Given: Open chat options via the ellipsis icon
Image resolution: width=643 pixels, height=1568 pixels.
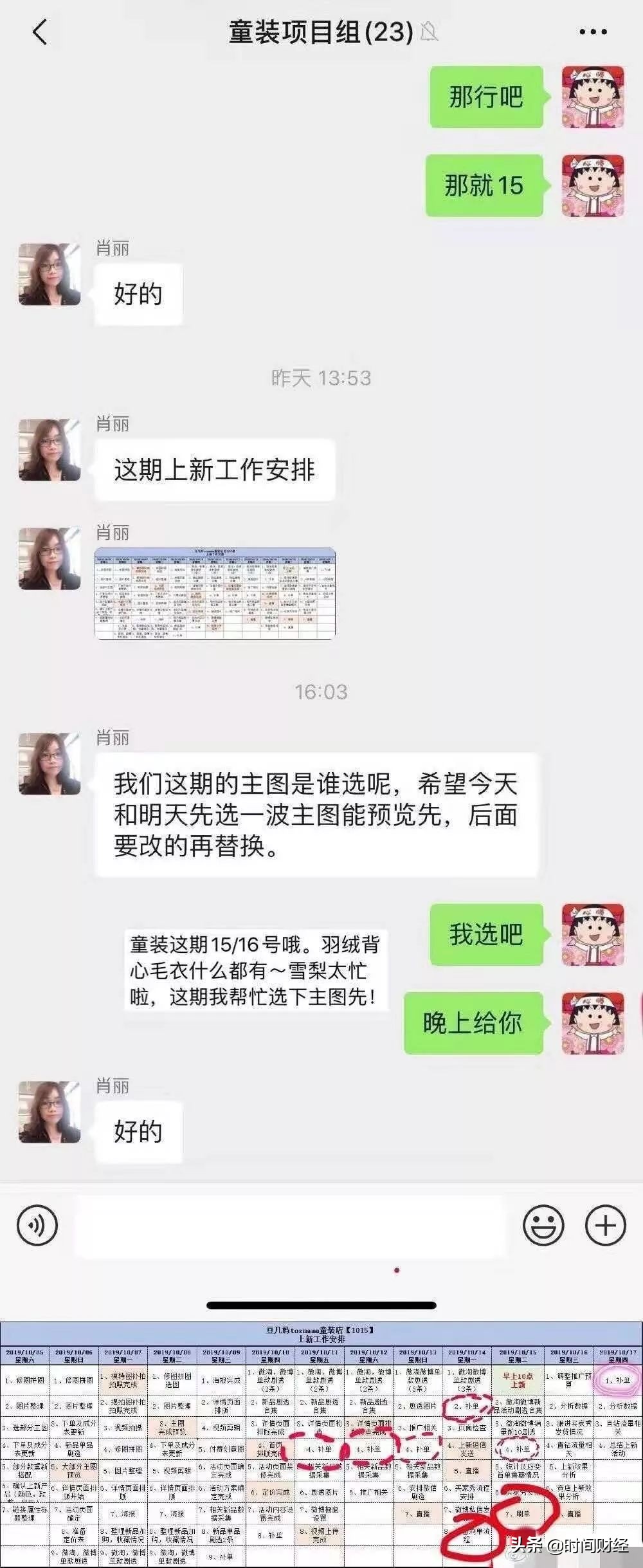Looking at the screenshot, I should tap(595, 30).
